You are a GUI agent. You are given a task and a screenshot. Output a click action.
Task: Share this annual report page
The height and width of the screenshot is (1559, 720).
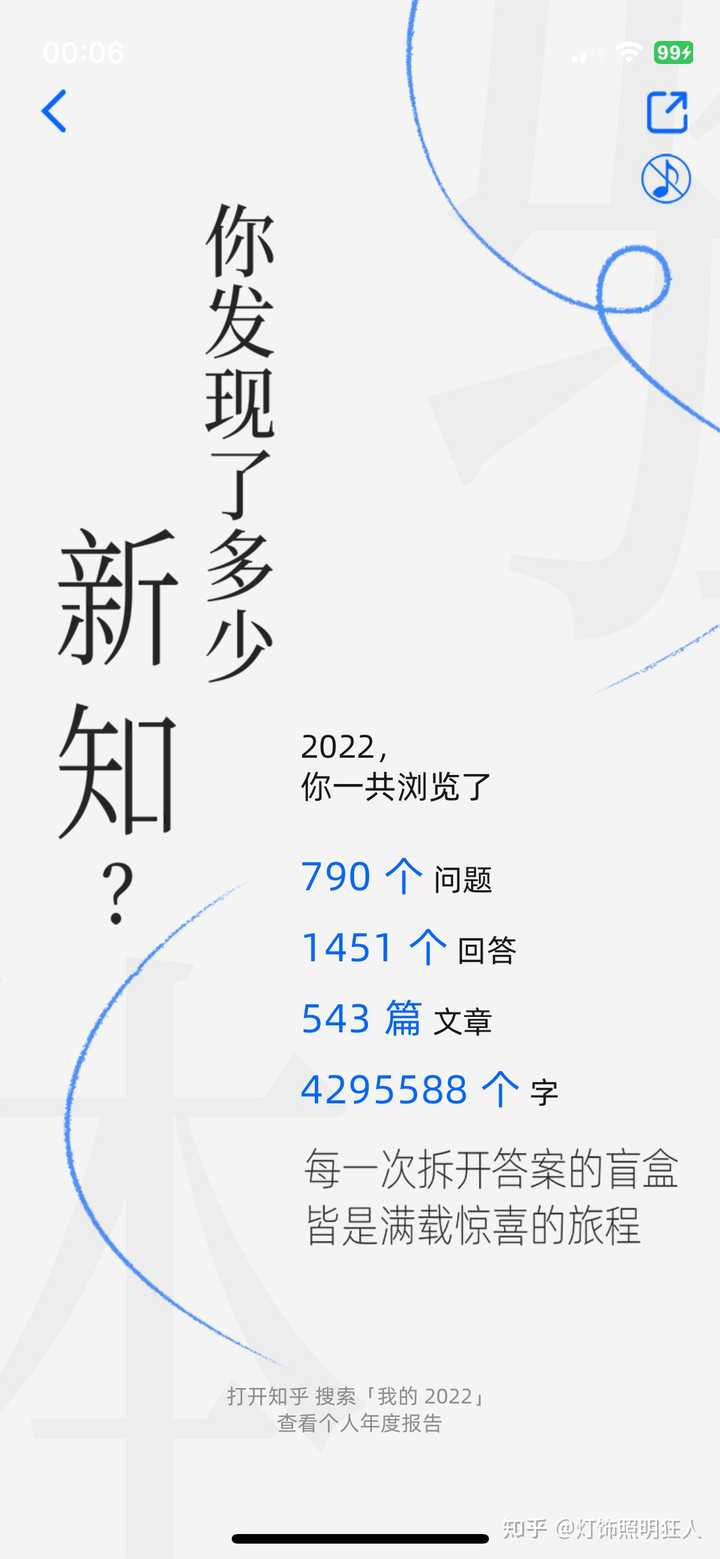coord(667,112)
